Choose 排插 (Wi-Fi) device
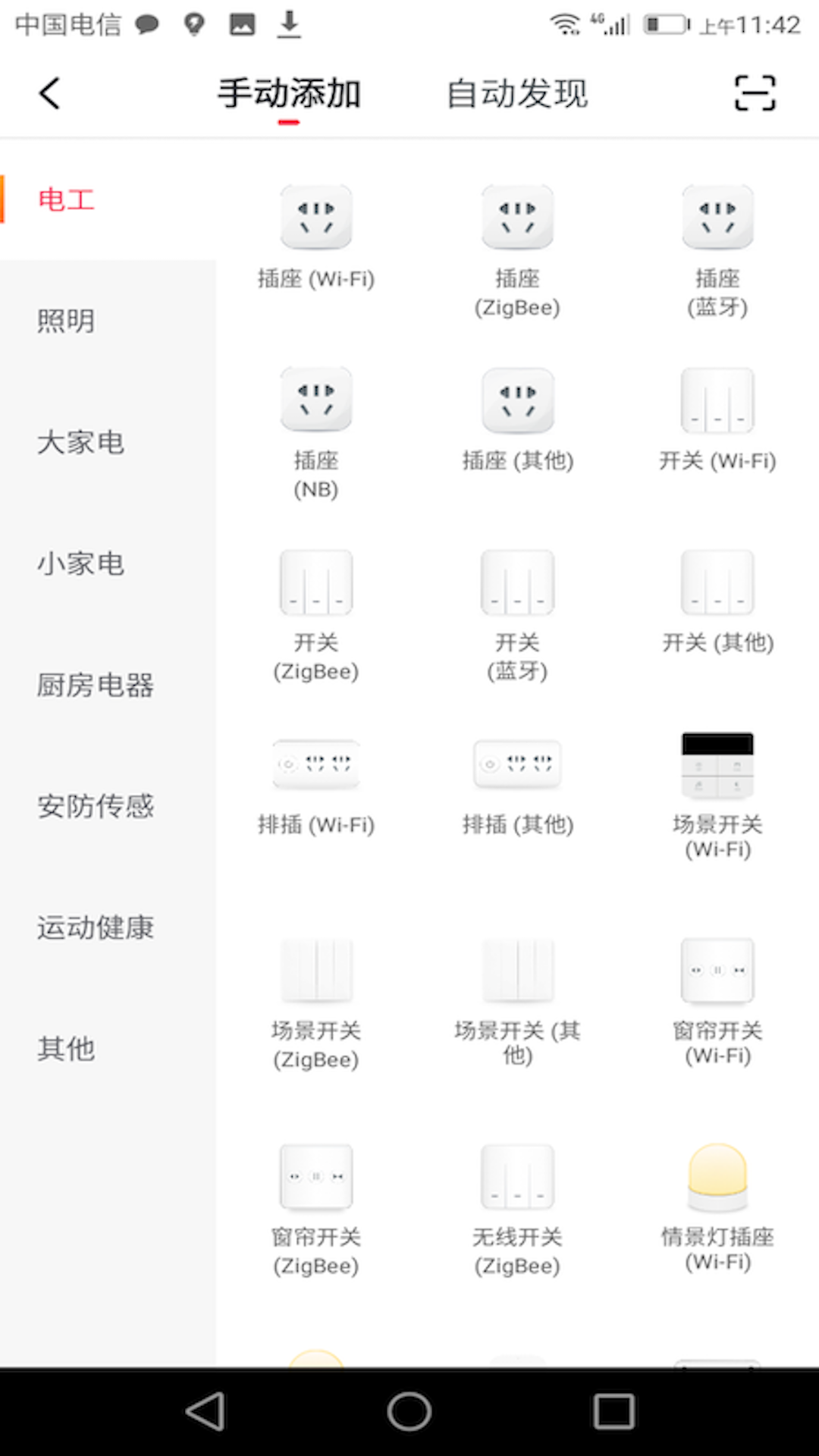Image resolution: width=819 pixels, height=1456 pixels. click(x=316, y=786)
